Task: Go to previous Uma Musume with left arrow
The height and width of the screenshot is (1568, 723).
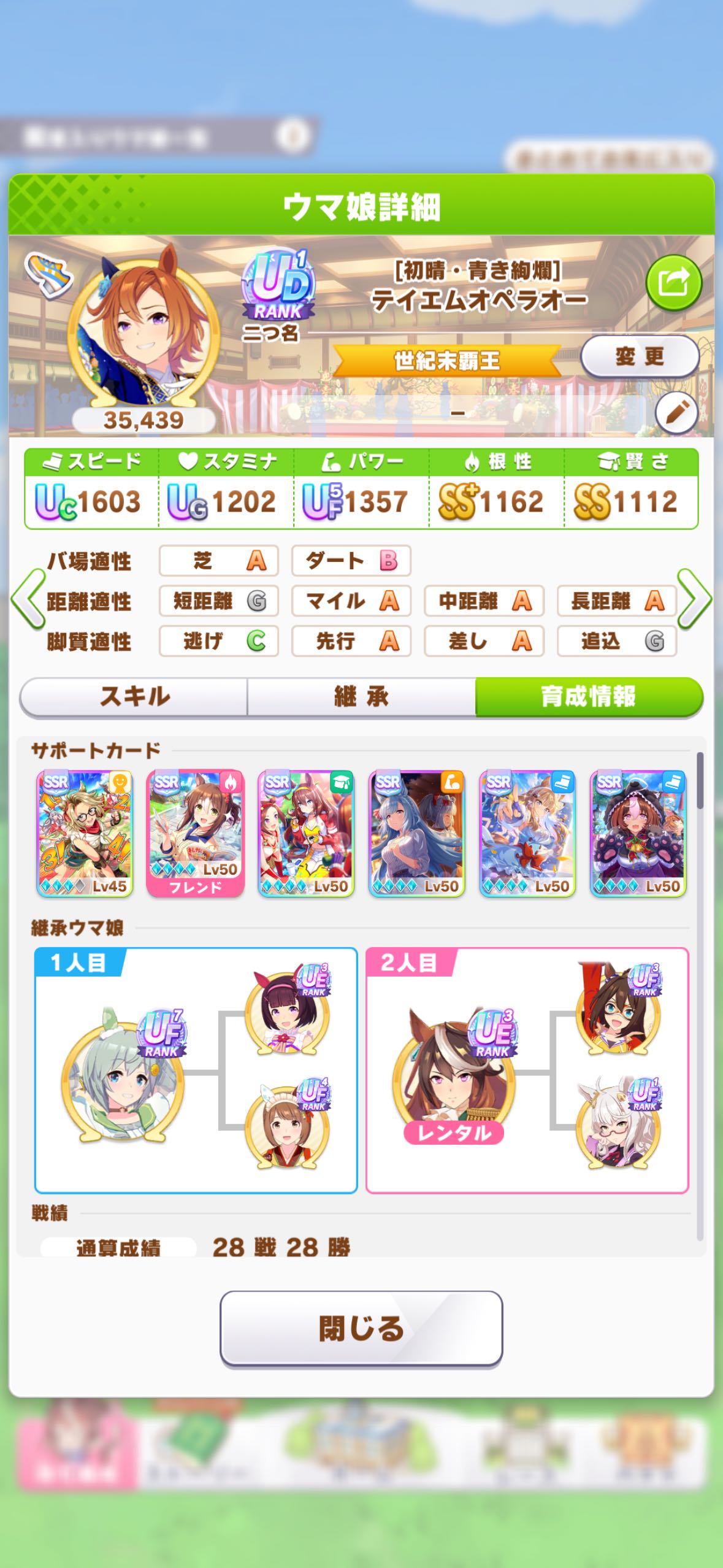Action: [x=28, y=599]
